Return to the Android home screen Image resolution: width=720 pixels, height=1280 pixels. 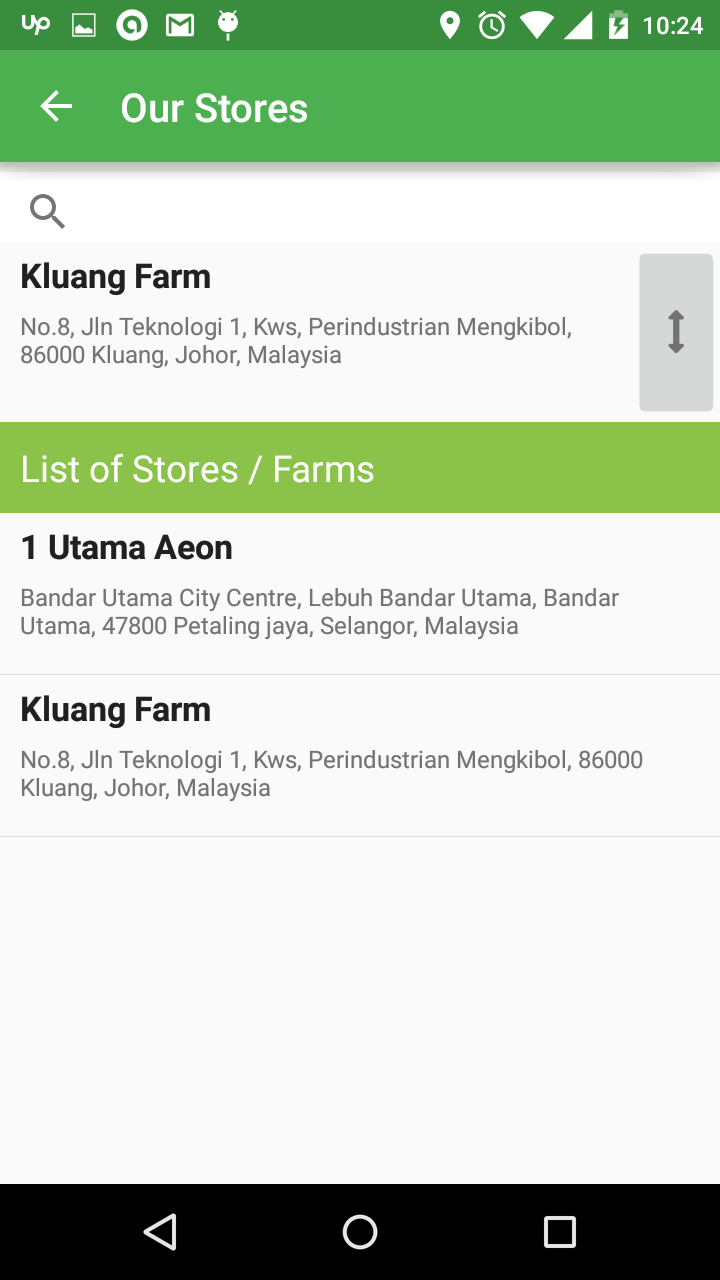360,1232
